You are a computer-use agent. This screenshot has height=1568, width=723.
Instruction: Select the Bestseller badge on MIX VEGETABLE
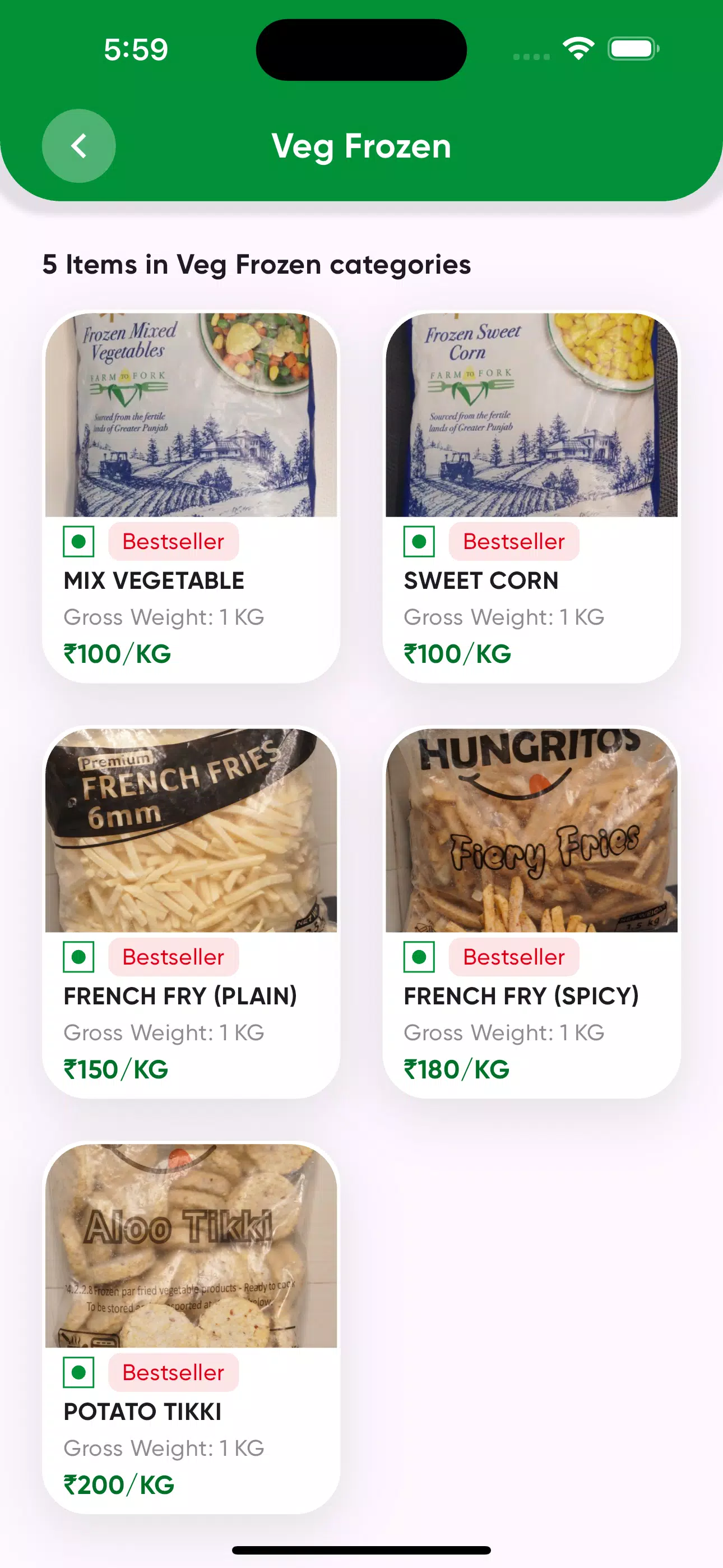tap(173, 541)
